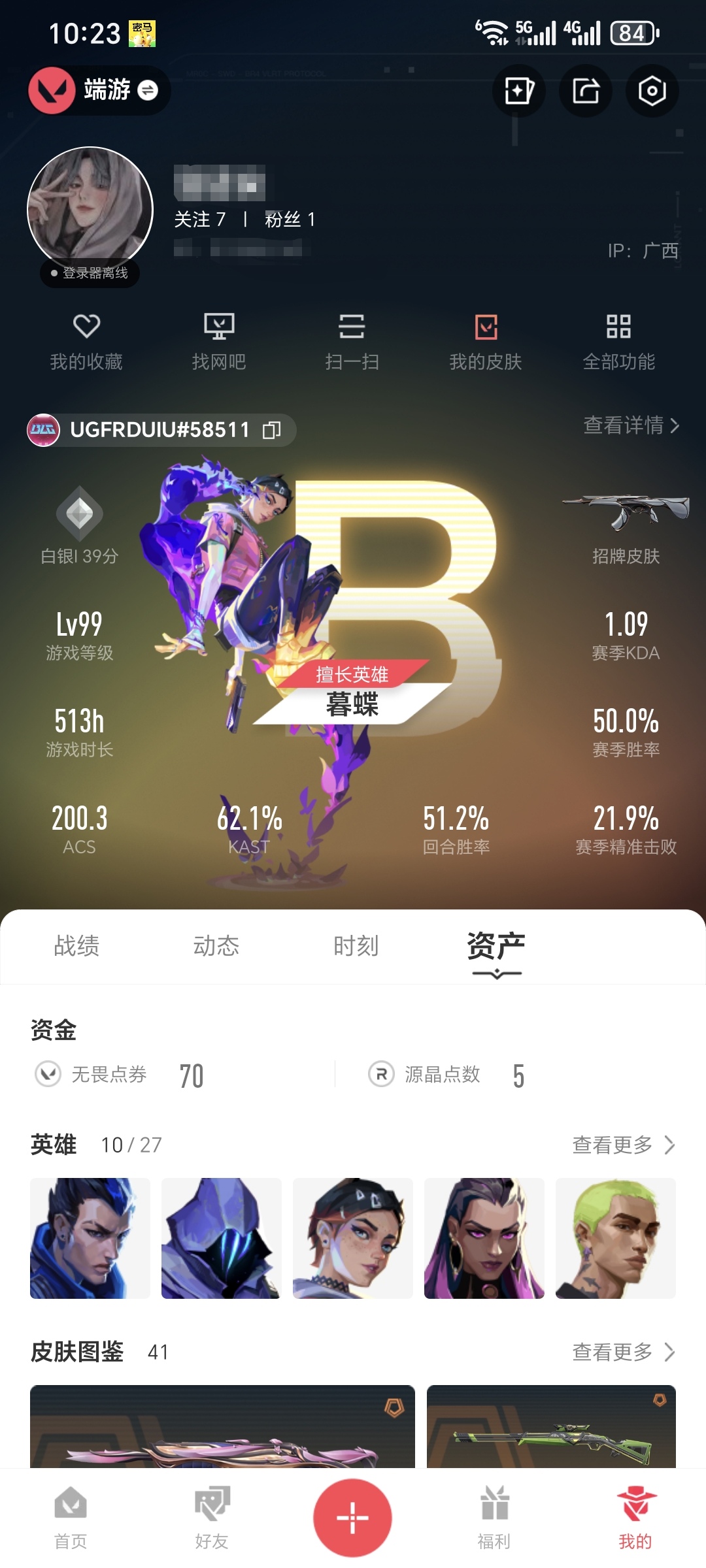Open the 好友 friends tab
The width and height of the screenshot is (706, 1568).
(x=212, y=1518)
